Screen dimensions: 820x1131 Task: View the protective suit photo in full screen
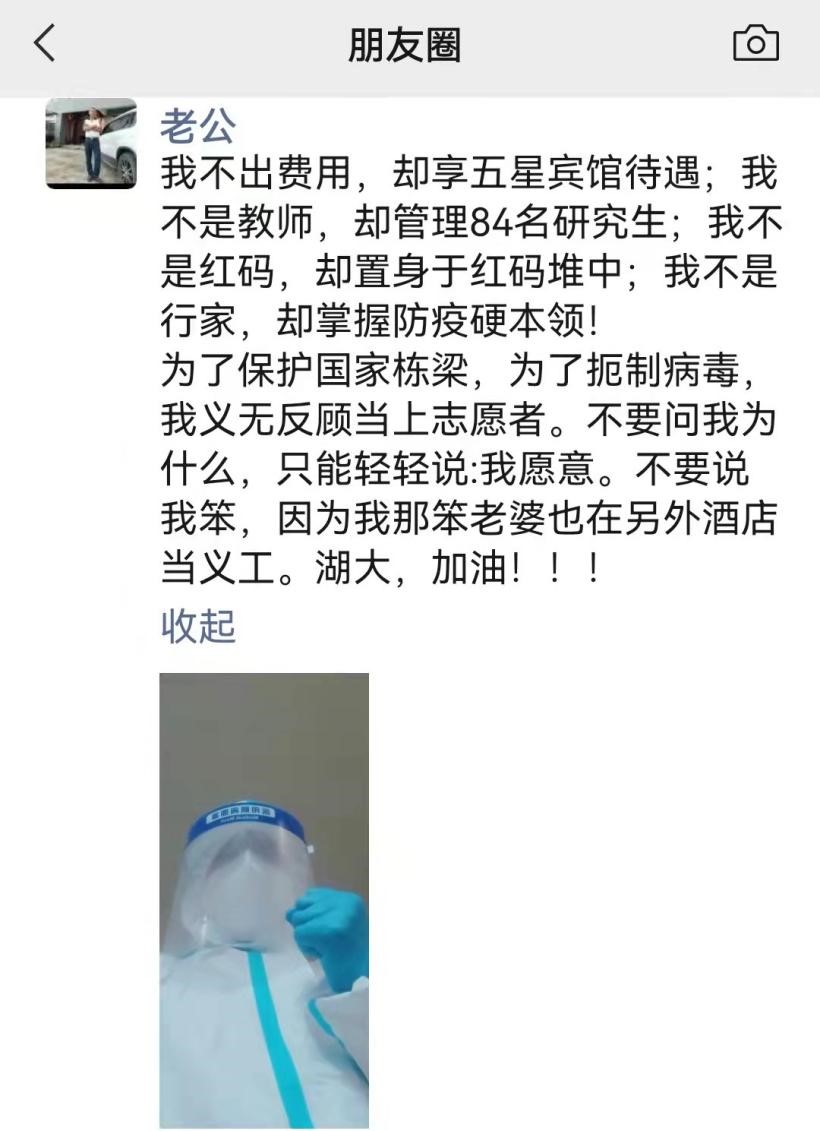[x=264, y=899]
